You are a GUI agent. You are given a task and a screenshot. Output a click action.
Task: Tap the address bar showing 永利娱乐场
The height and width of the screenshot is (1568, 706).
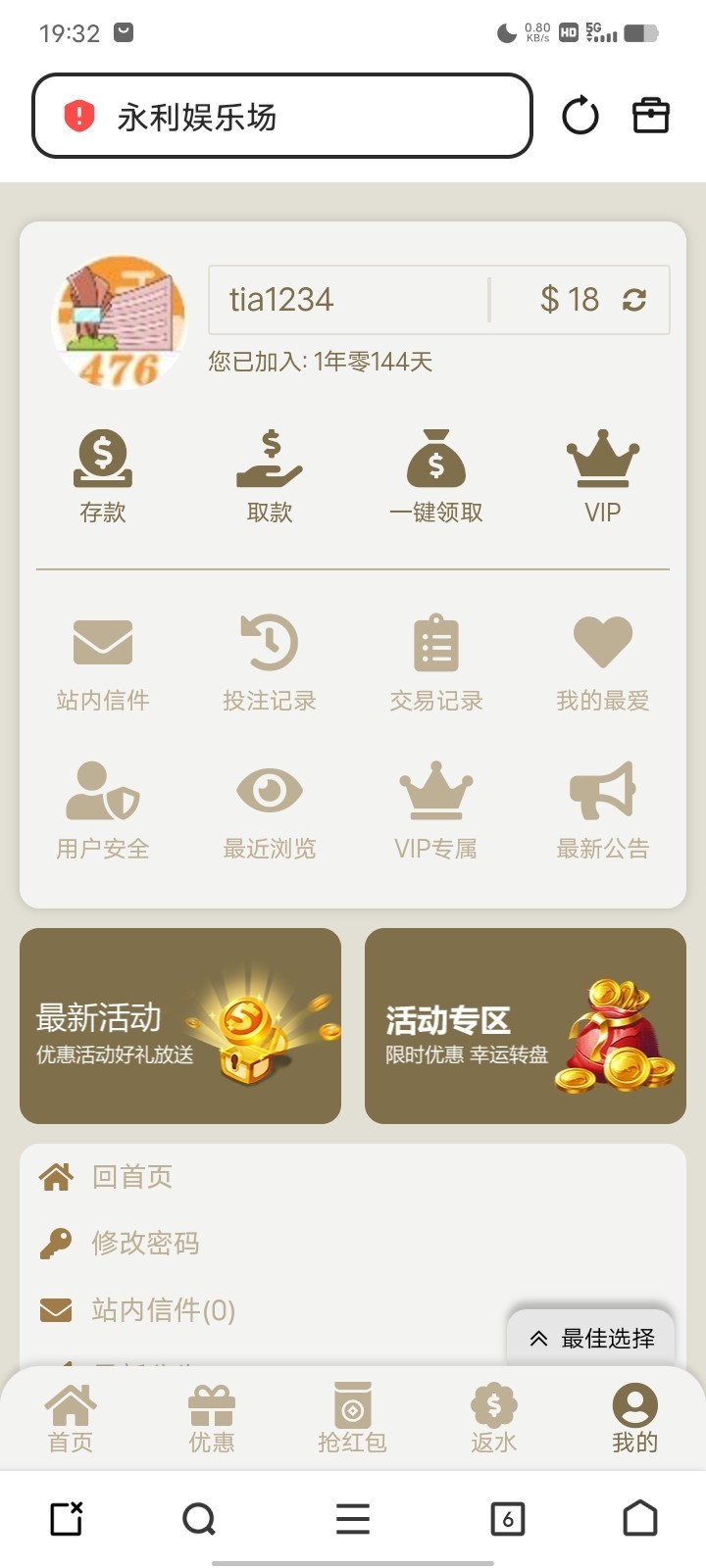click(282, 117)
